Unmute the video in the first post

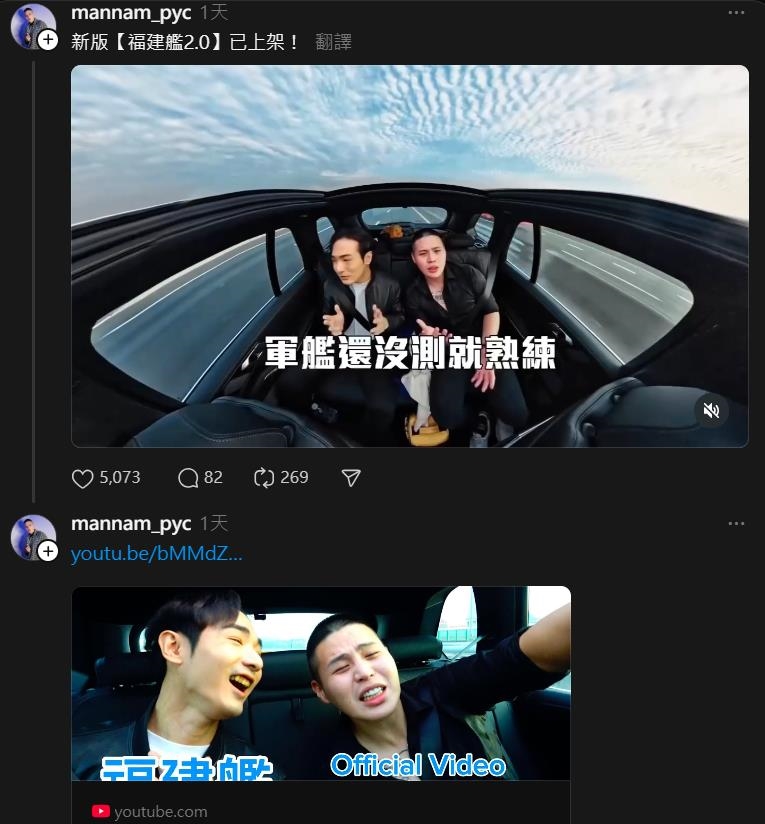711,411
